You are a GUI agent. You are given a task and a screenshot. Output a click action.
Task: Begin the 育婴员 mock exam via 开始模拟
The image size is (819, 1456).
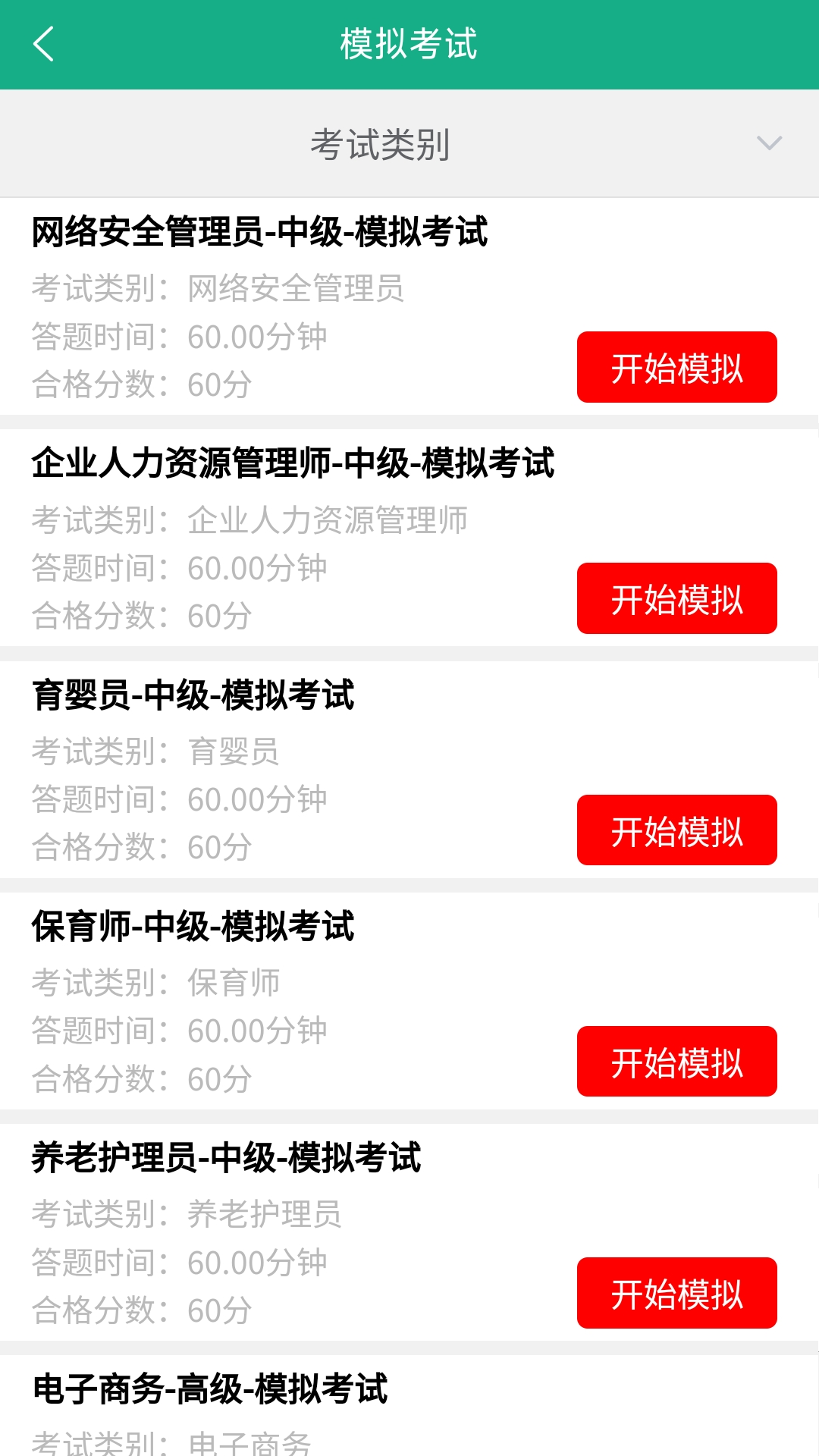(676, 830)
